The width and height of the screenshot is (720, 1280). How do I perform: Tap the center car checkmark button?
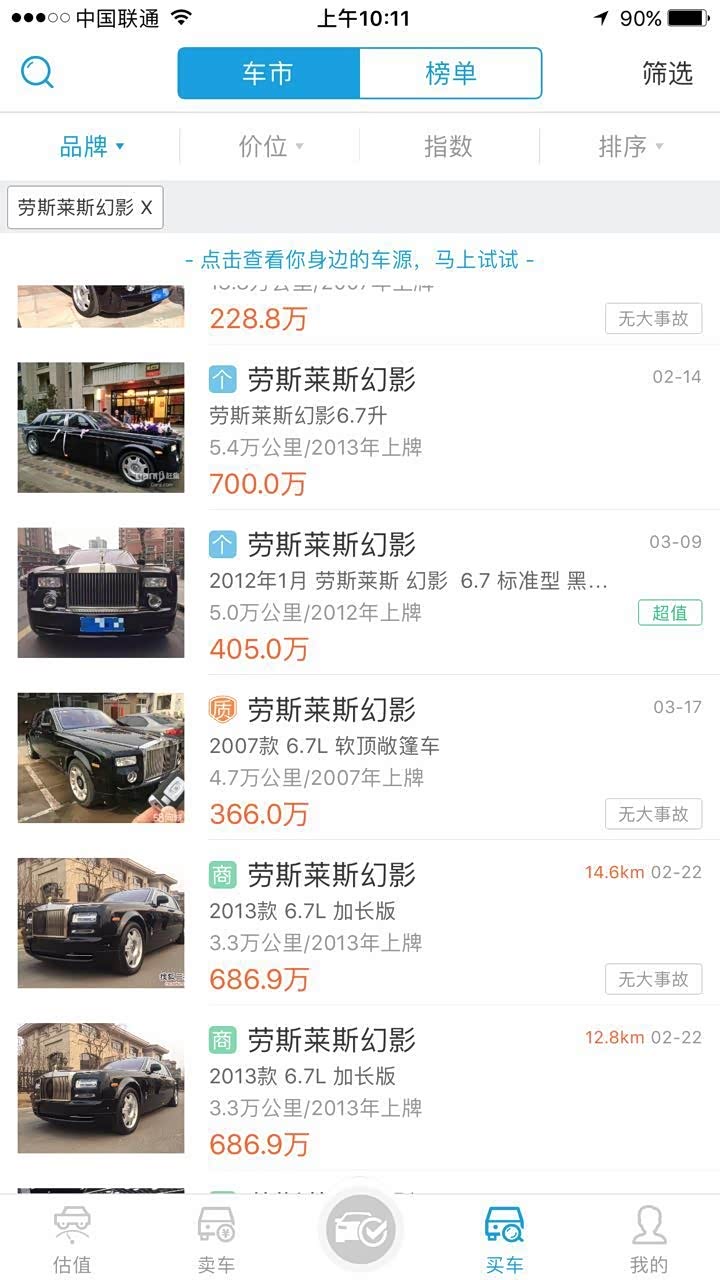360,1230
